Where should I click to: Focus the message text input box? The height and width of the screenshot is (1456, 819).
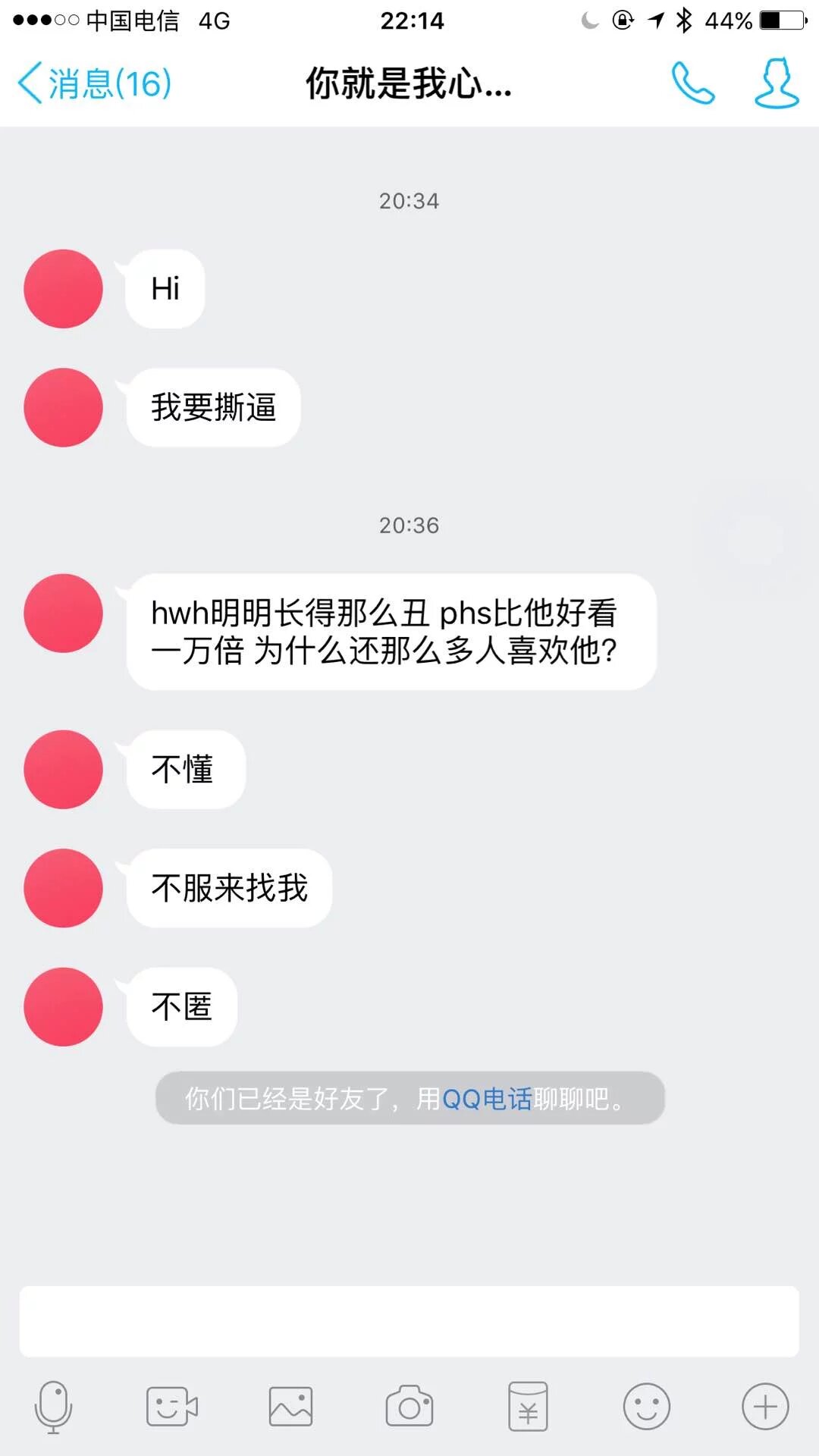[409, 1321]
